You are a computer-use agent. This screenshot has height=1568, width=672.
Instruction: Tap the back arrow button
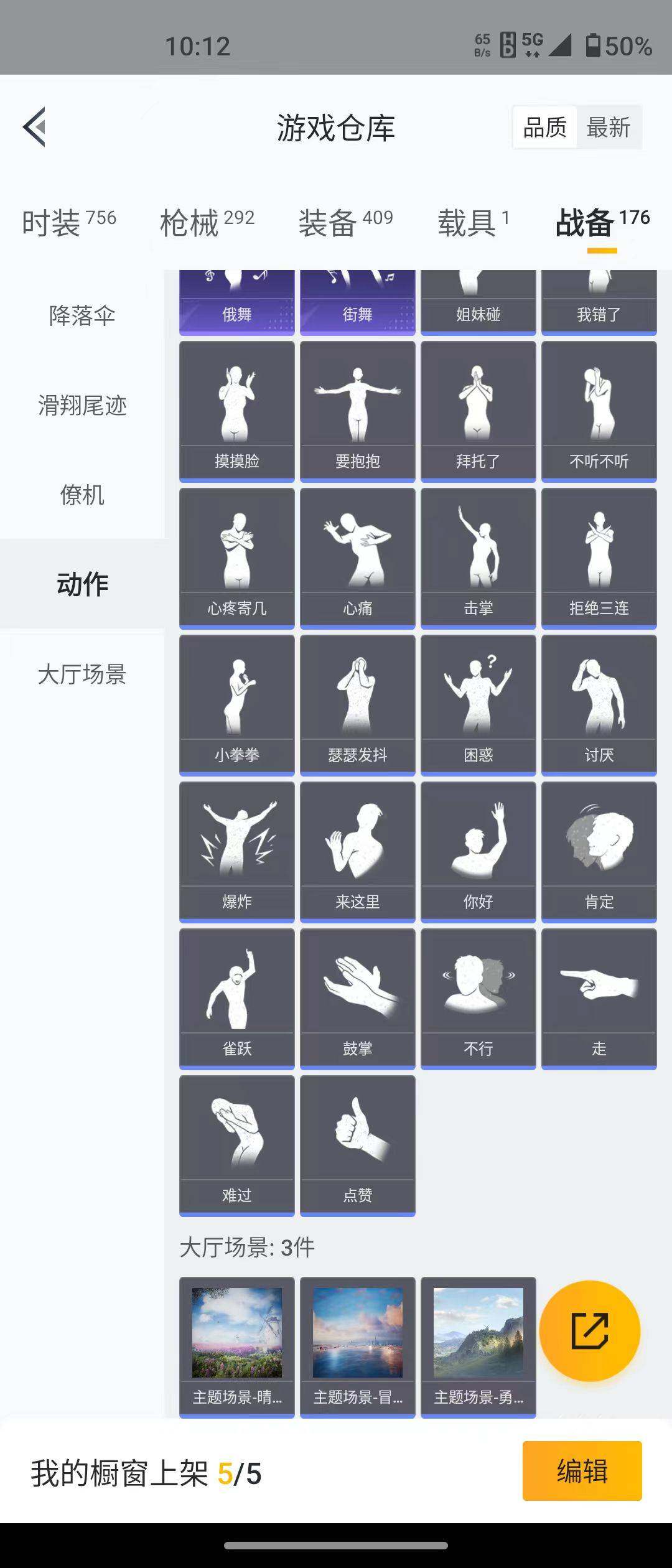click(35, 126)
